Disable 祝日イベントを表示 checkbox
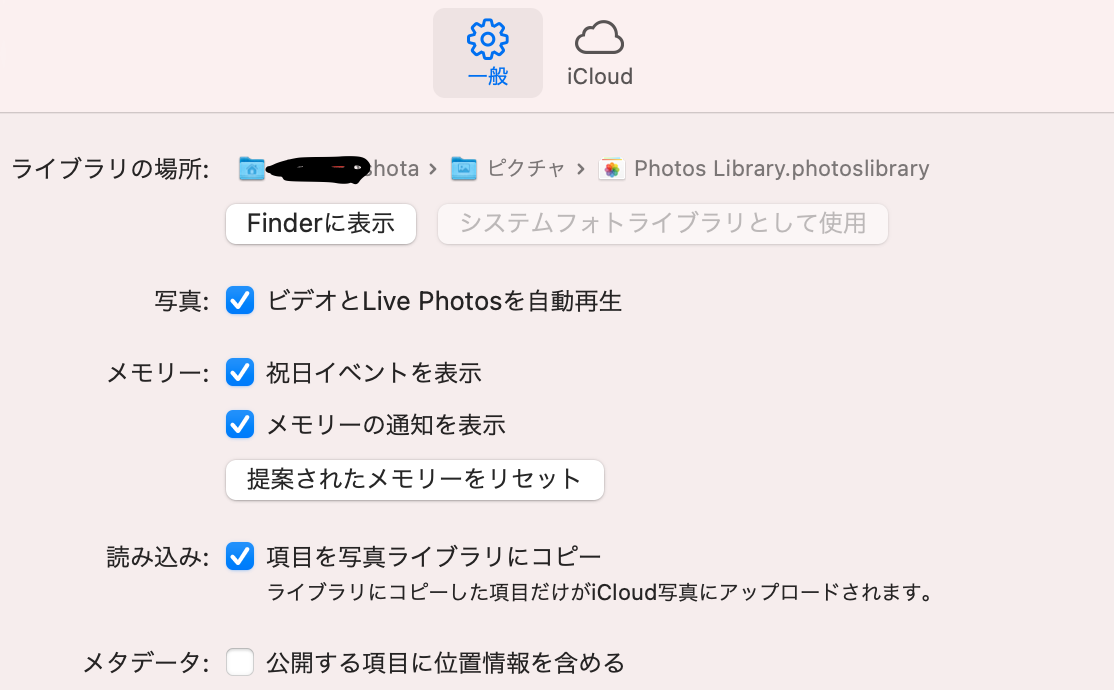The height and width of the screenshot is (690, 1114). click(x=240, y=373)
